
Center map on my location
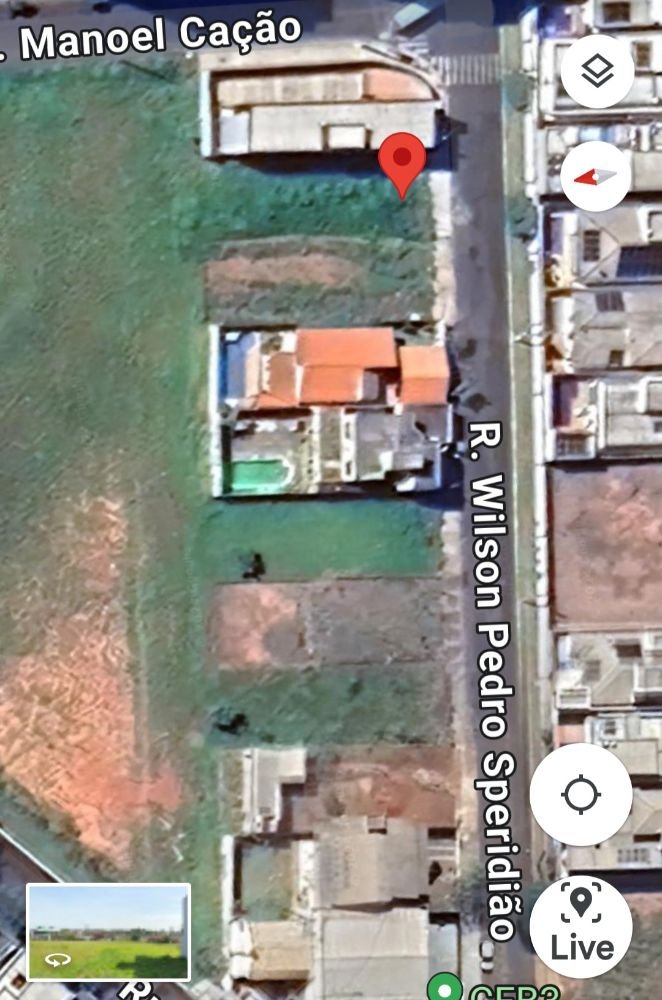tap(580, 795)
